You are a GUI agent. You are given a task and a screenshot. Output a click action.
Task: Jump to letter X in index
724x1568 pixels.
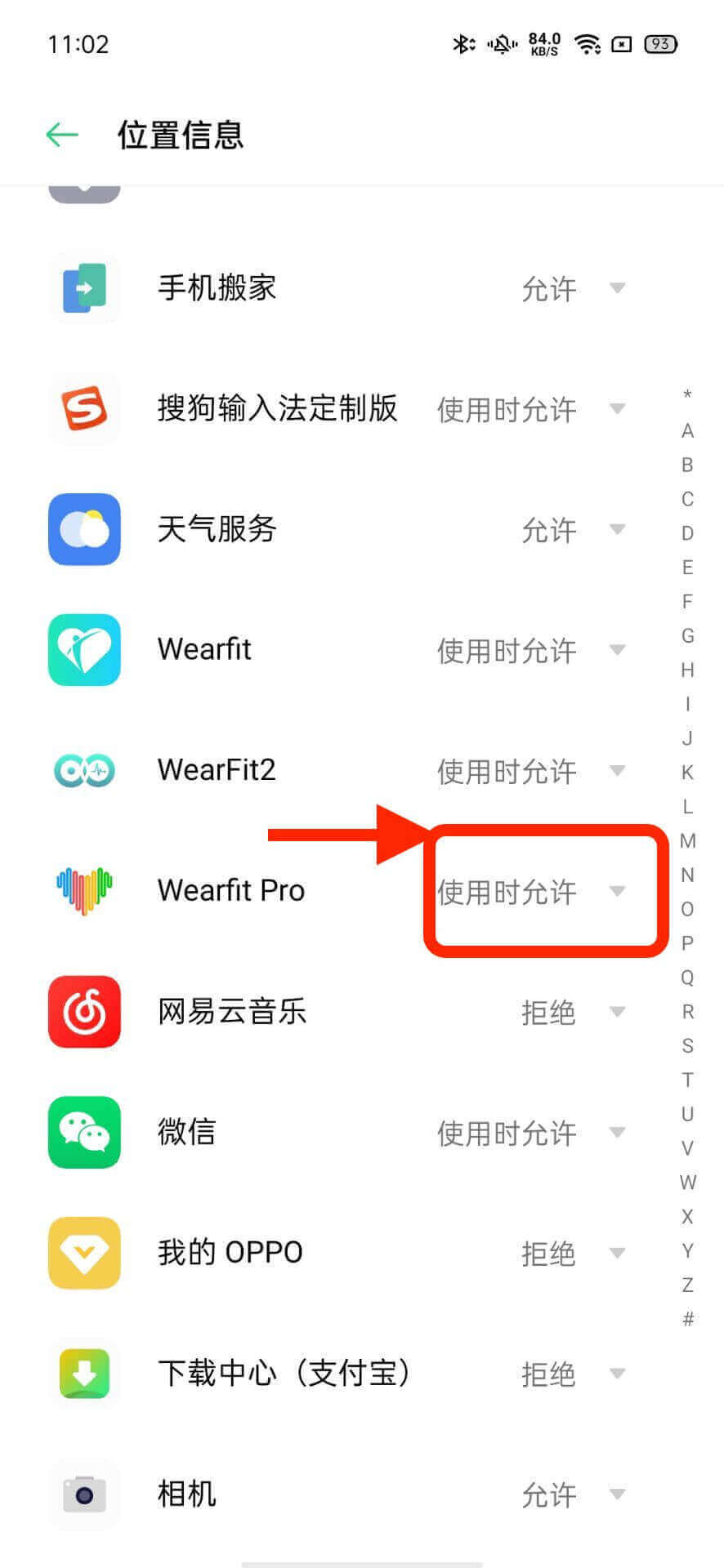pos(688,1216)
